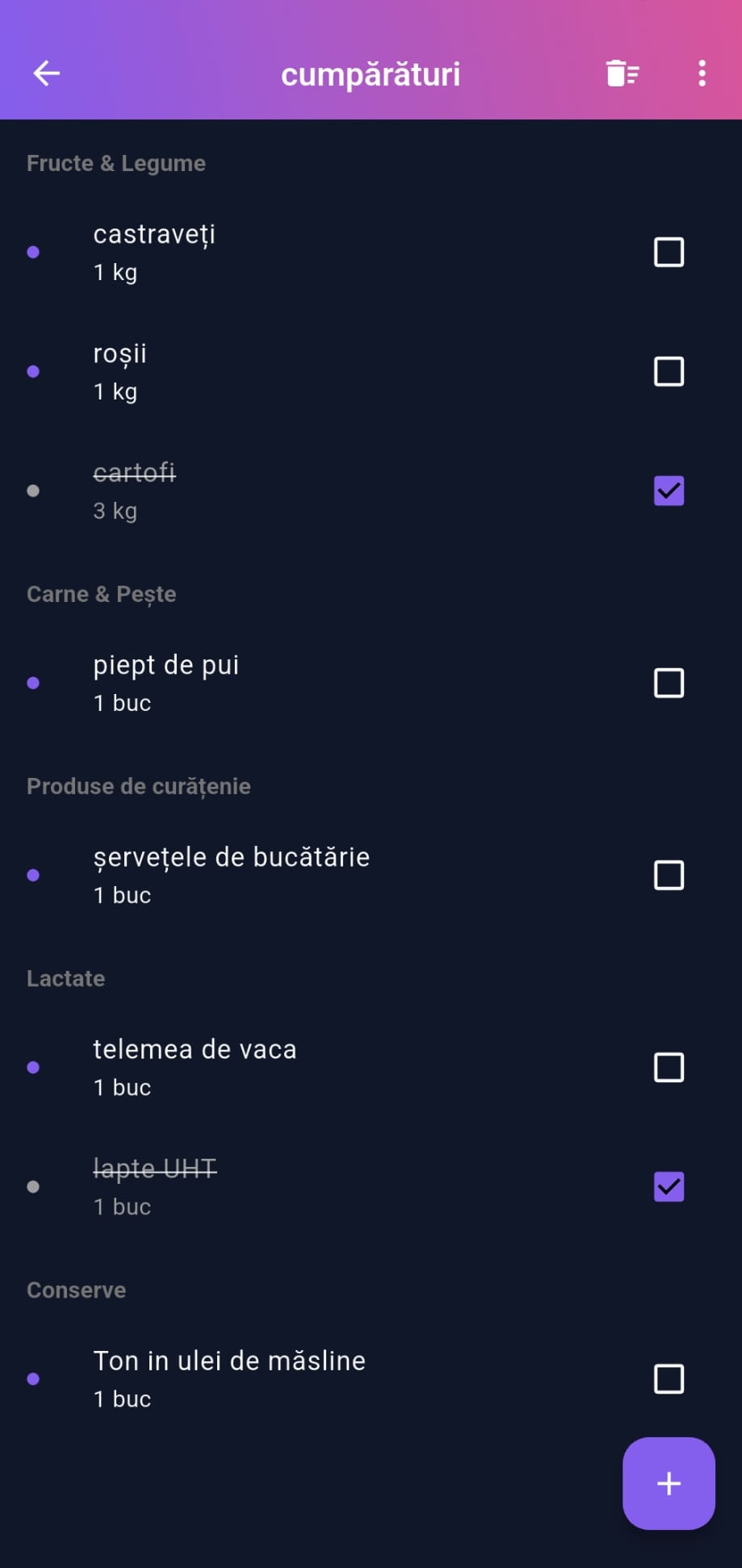742x1568 pixels.
Task: Open the cumpărături list title
Action: point(371,73)
